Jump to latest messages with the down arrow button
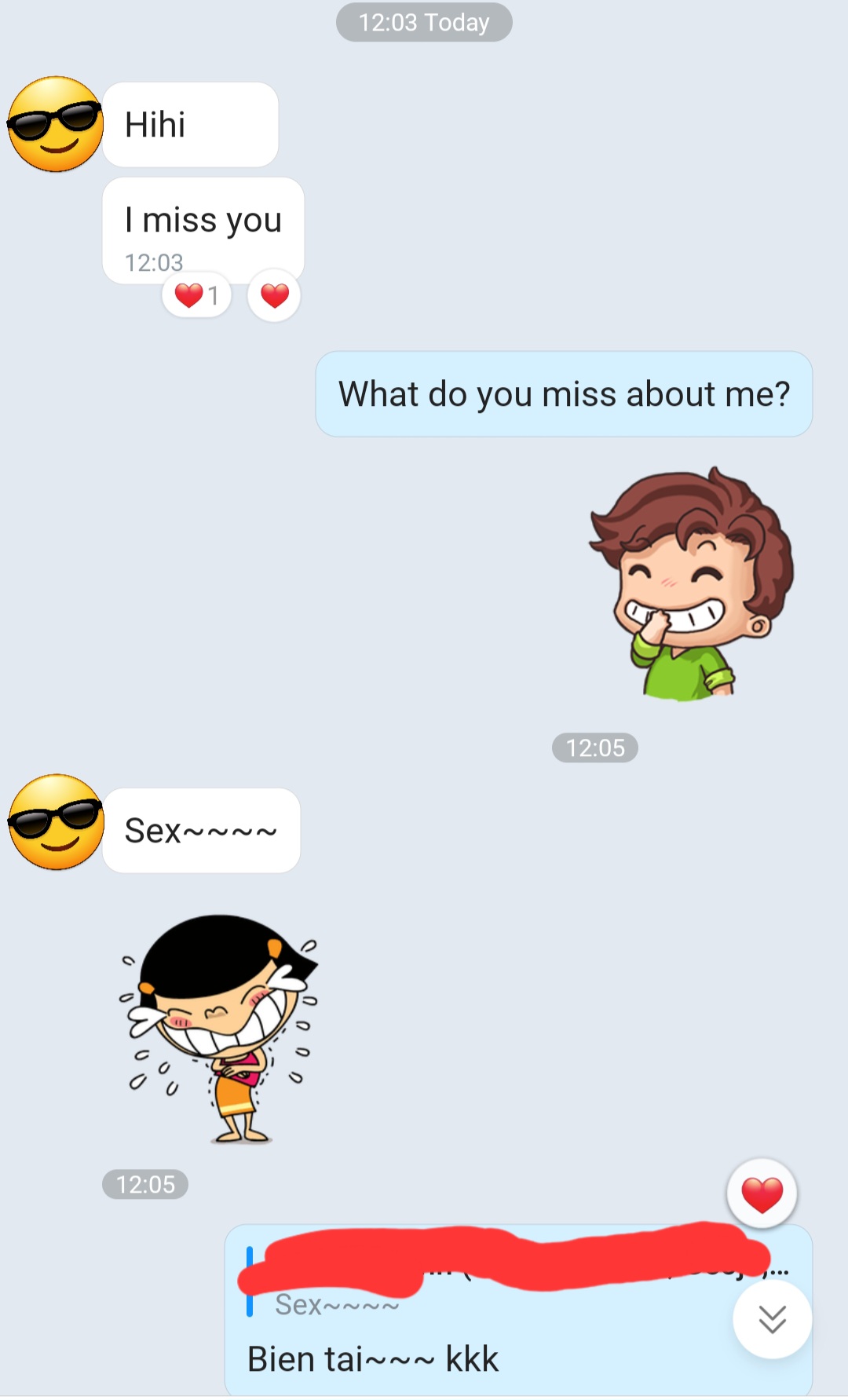This screenshot has height=1400, width=848. (x=772, y=1319)
